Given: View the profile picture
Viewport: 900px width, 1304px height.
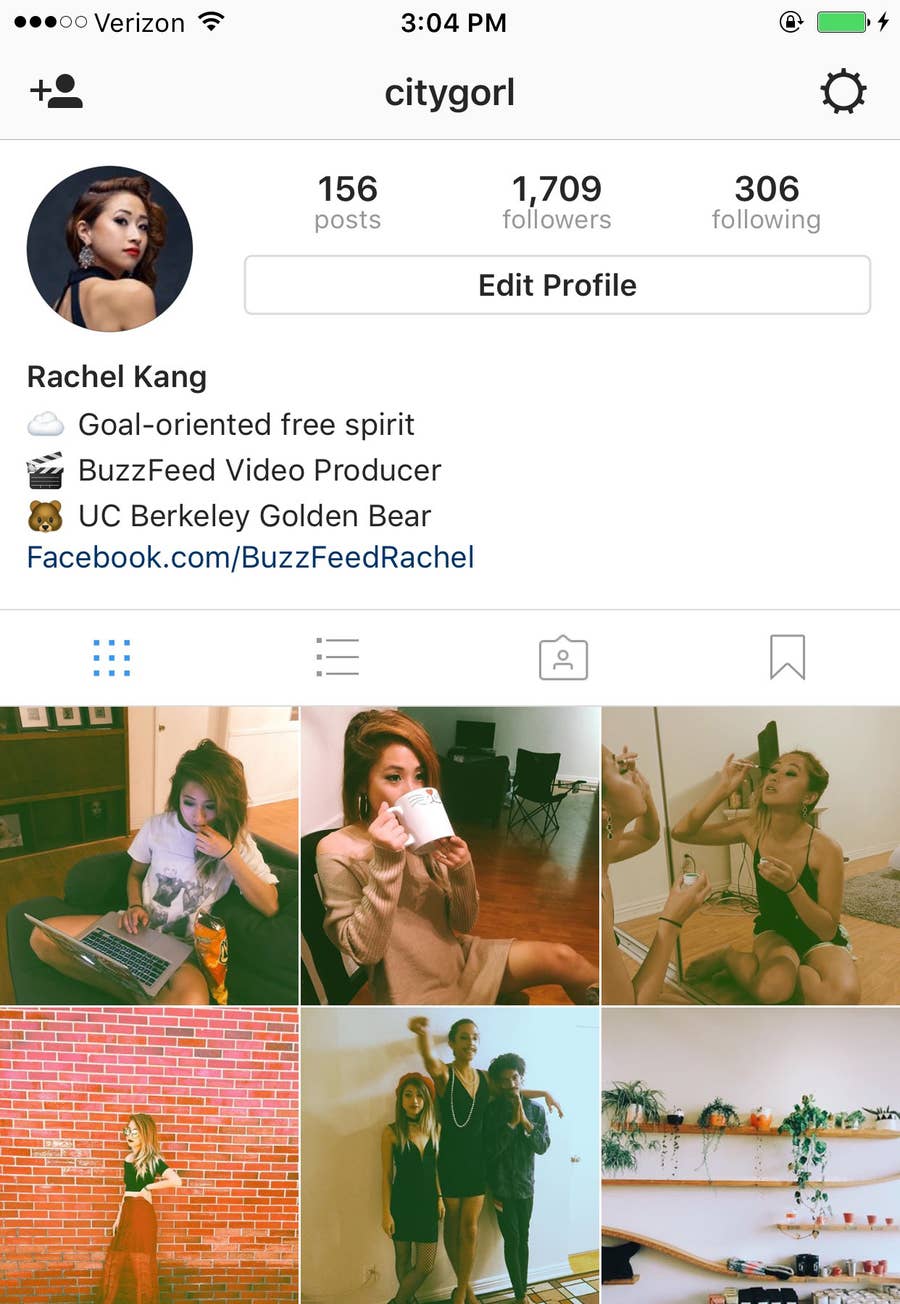Looking at the screenshot, I should click(x=110, y=249).
